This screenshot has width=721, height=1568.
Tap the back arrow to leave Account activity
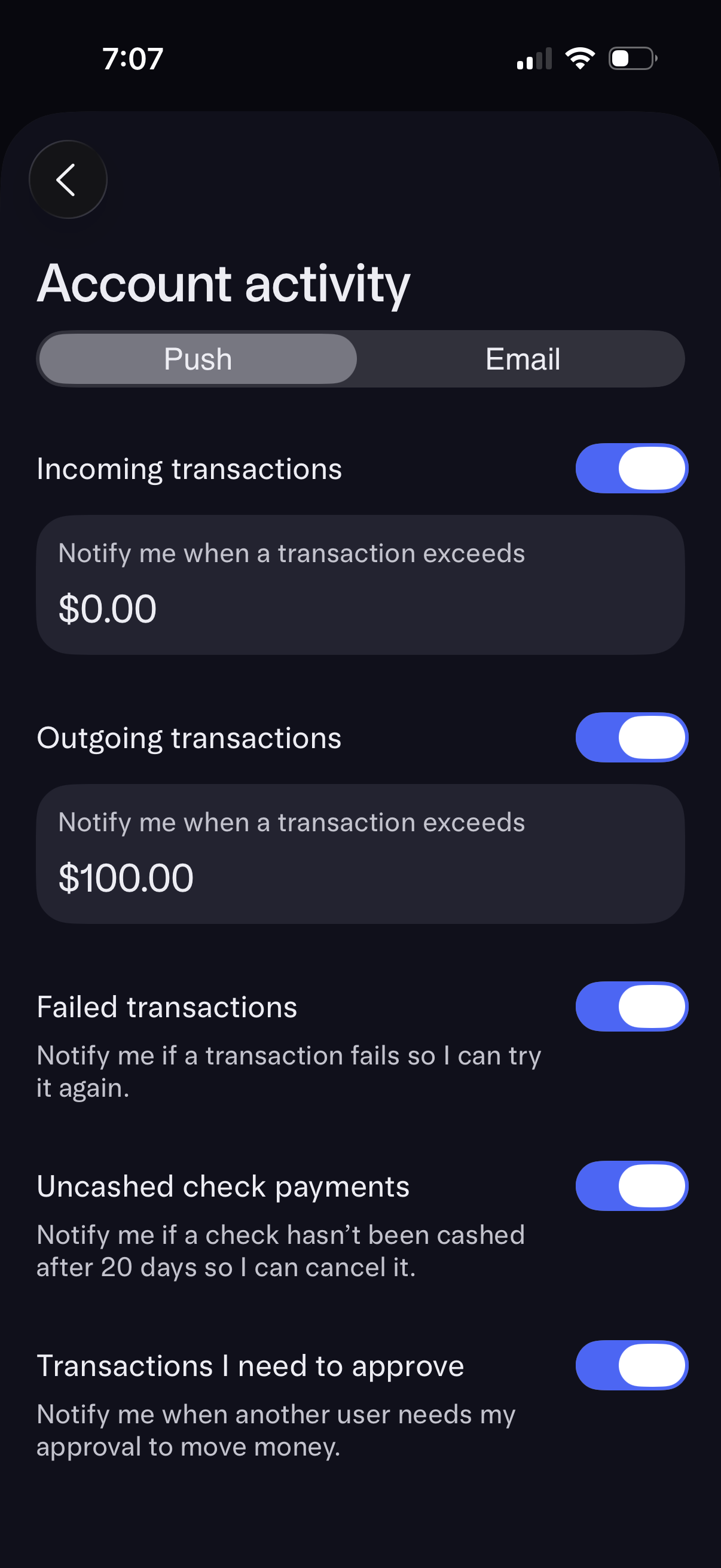click(x=67, y=179)
